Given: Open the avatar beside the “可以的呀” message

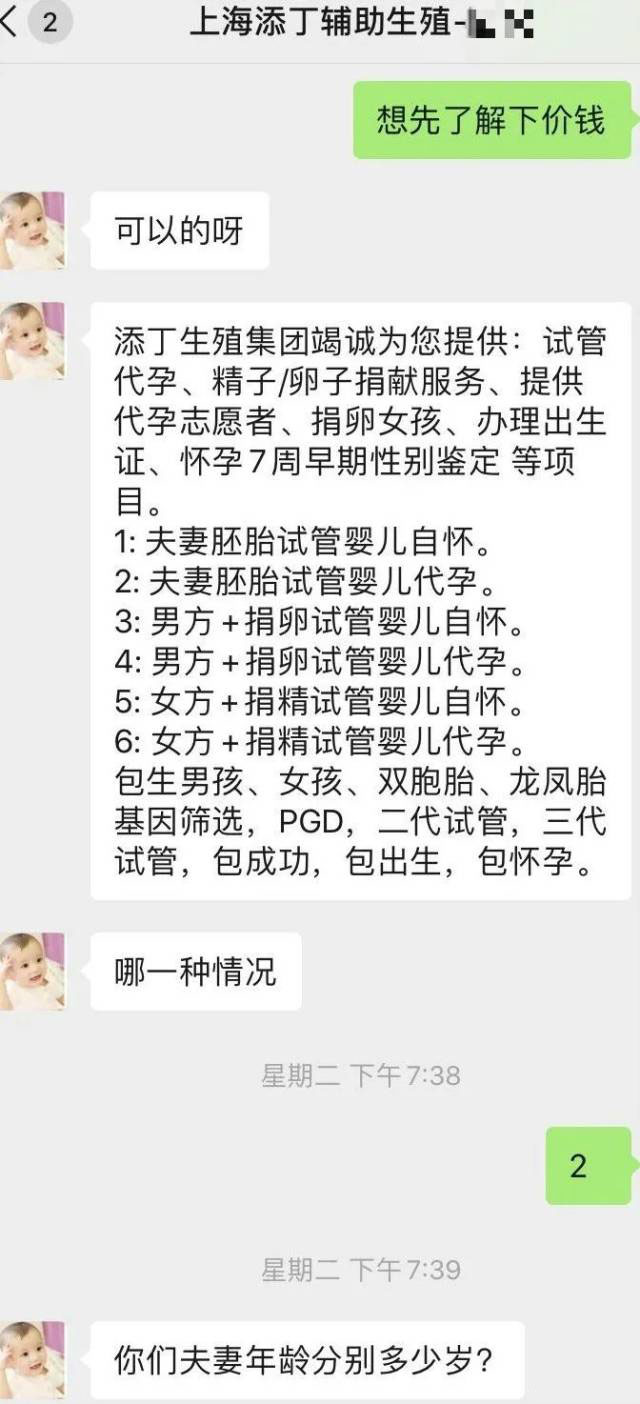Looking at the screenshot, I should 31,230.
